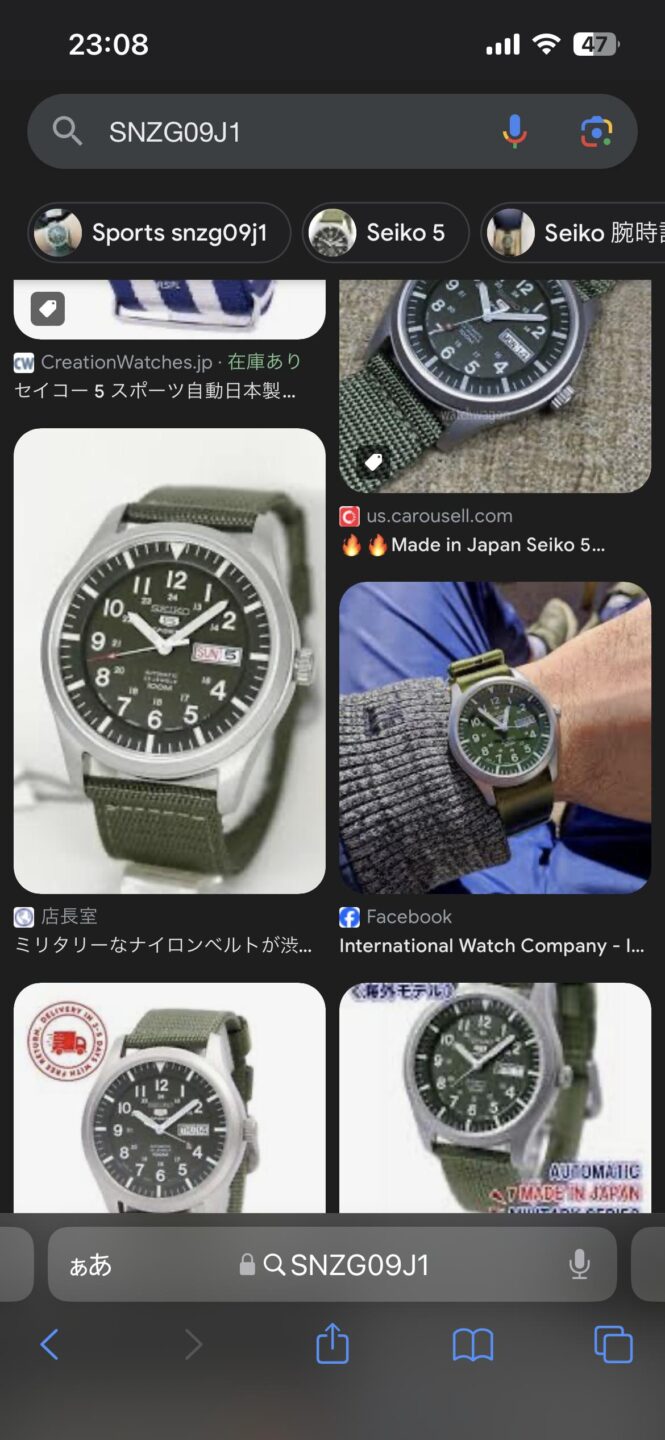665x1440 pixels.
Task: Start voice search with the microphone icon
Action: [x=515, y=132]
